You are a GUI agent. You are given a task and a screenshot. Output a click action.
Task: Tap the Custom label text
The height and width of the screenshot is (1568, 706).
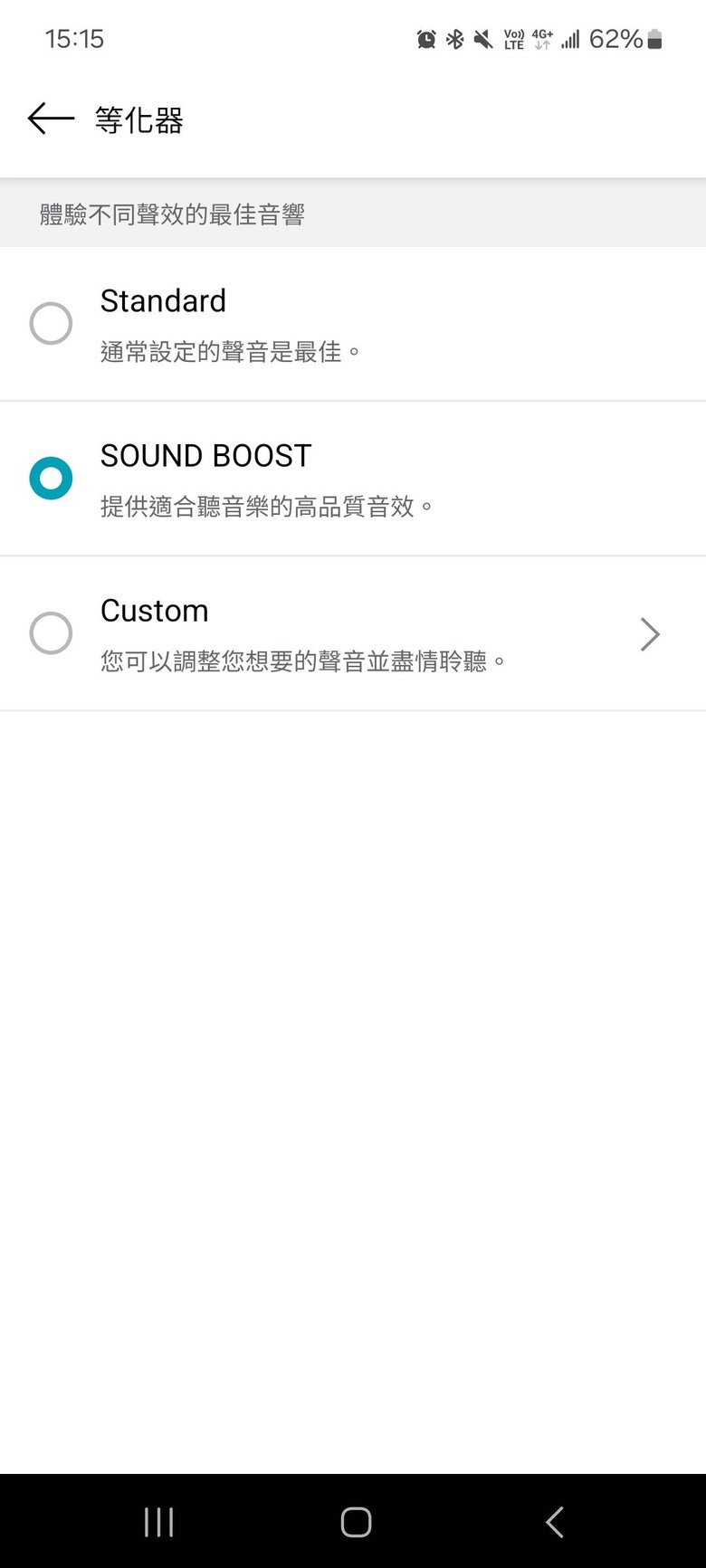click(x=154, y=611)
